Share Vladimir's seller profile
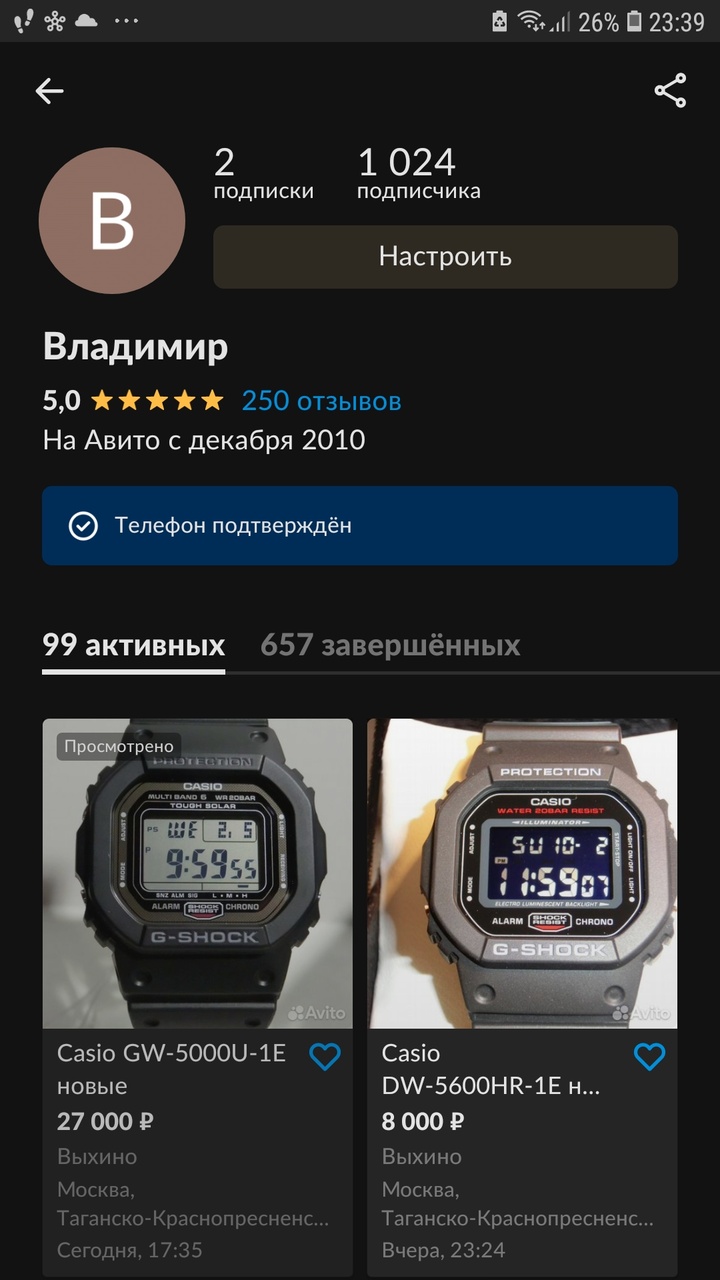This screenshot has height=1280, width=720. (x=670, y=91)
